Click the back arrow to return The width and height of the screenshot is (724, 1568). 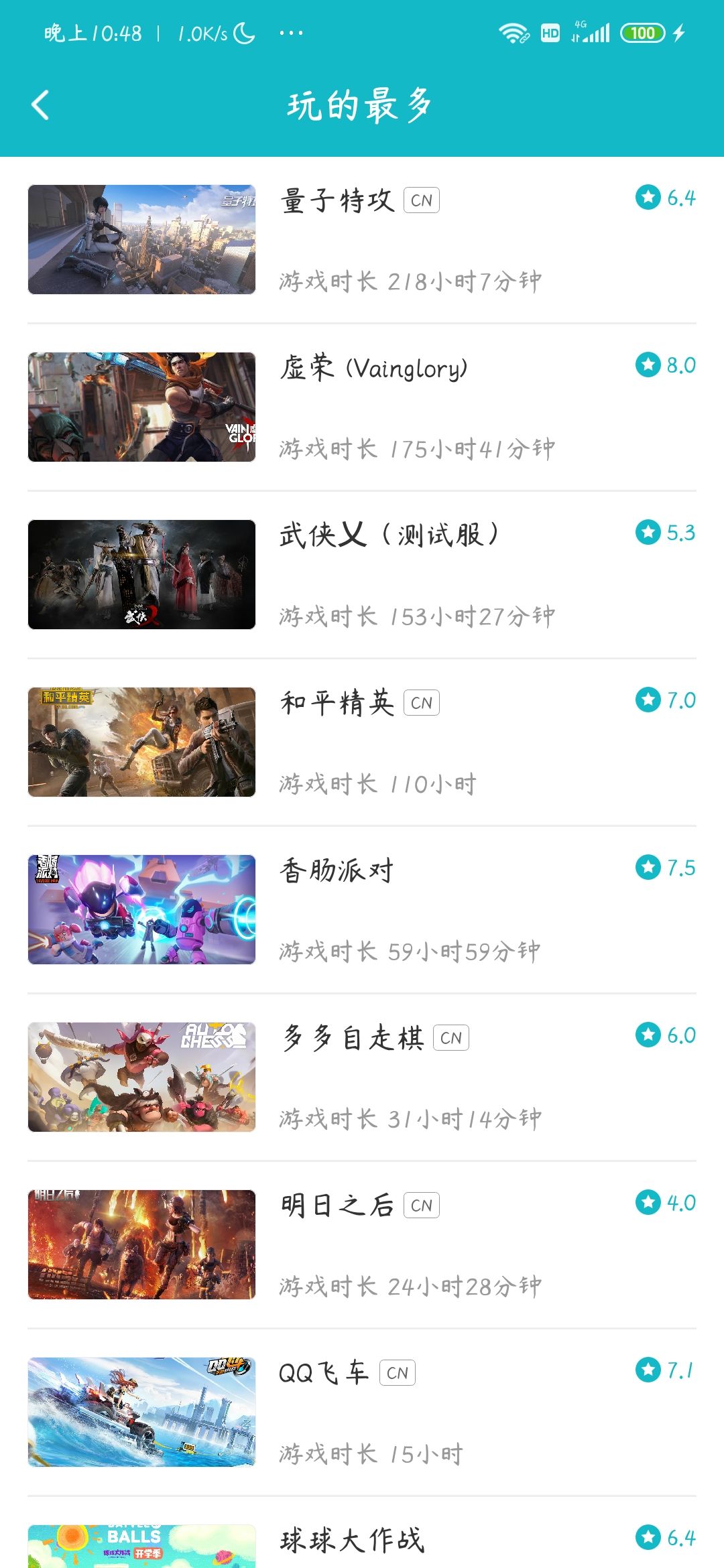click(x=40, y=104)
